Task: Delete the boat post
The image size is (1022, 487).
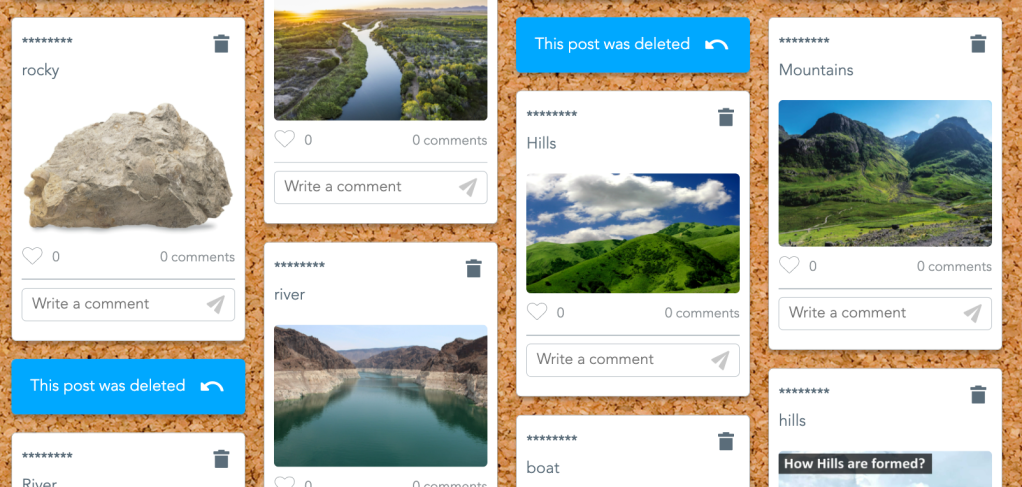Action: tap(726, 441)
